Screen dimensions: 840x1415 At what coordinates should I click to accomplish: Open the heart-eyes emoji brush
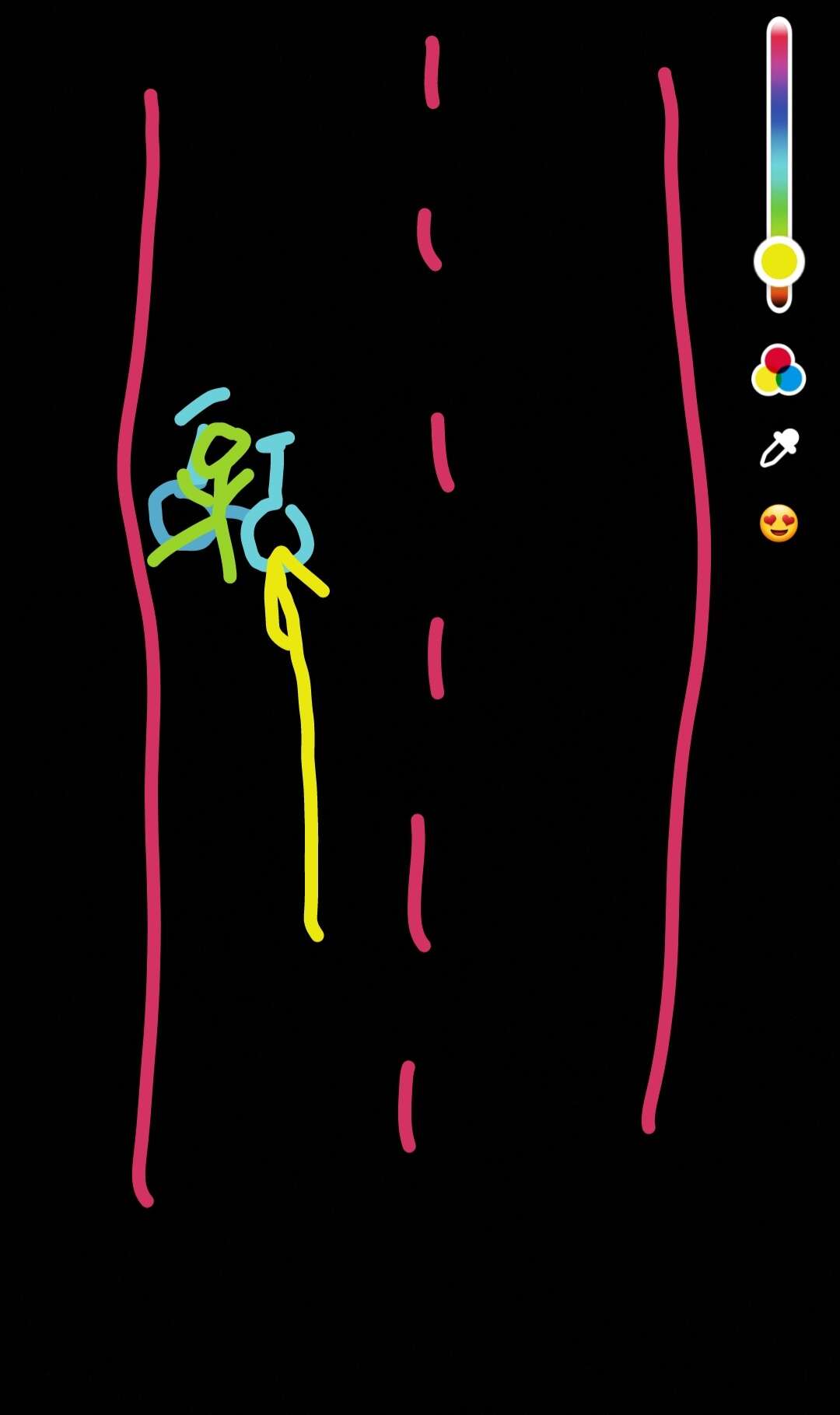(x=779, y=524)
